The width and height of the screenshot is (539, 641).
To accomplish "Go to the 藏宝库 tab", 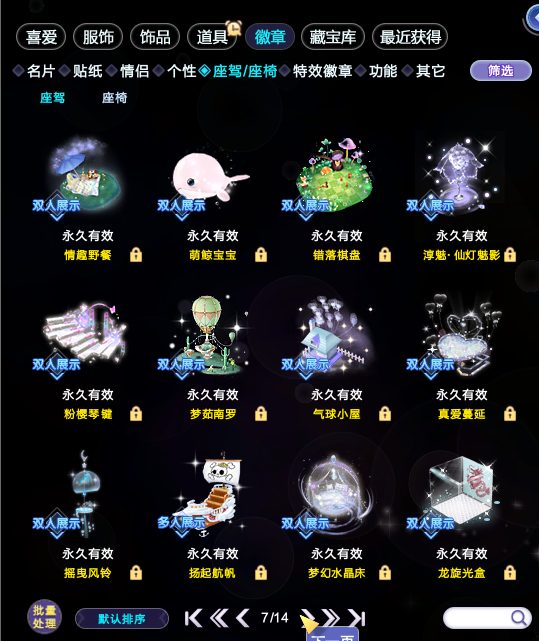I will coord(332,37).
